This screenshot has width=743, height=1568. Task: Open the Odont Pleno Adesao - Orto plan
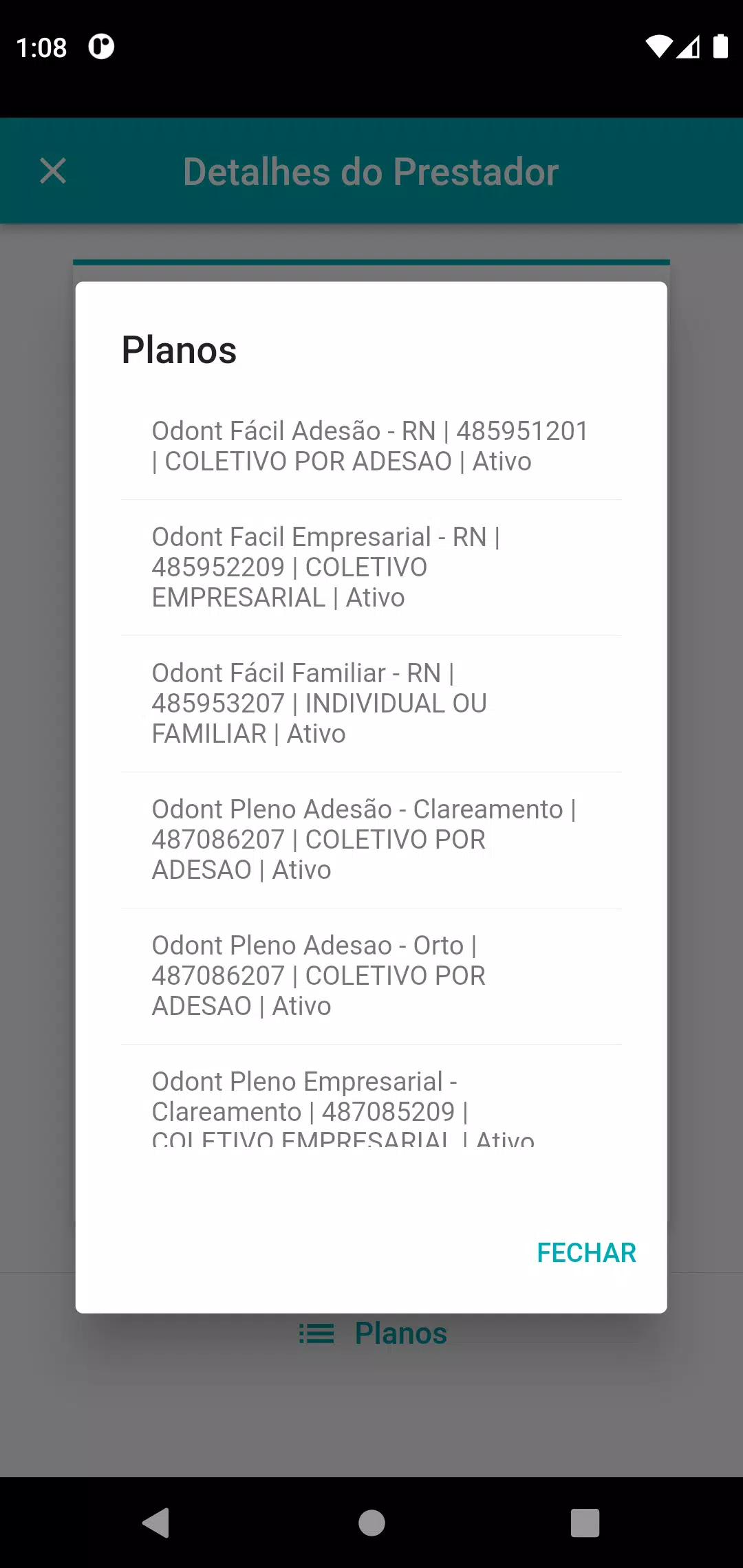point(371,976)
